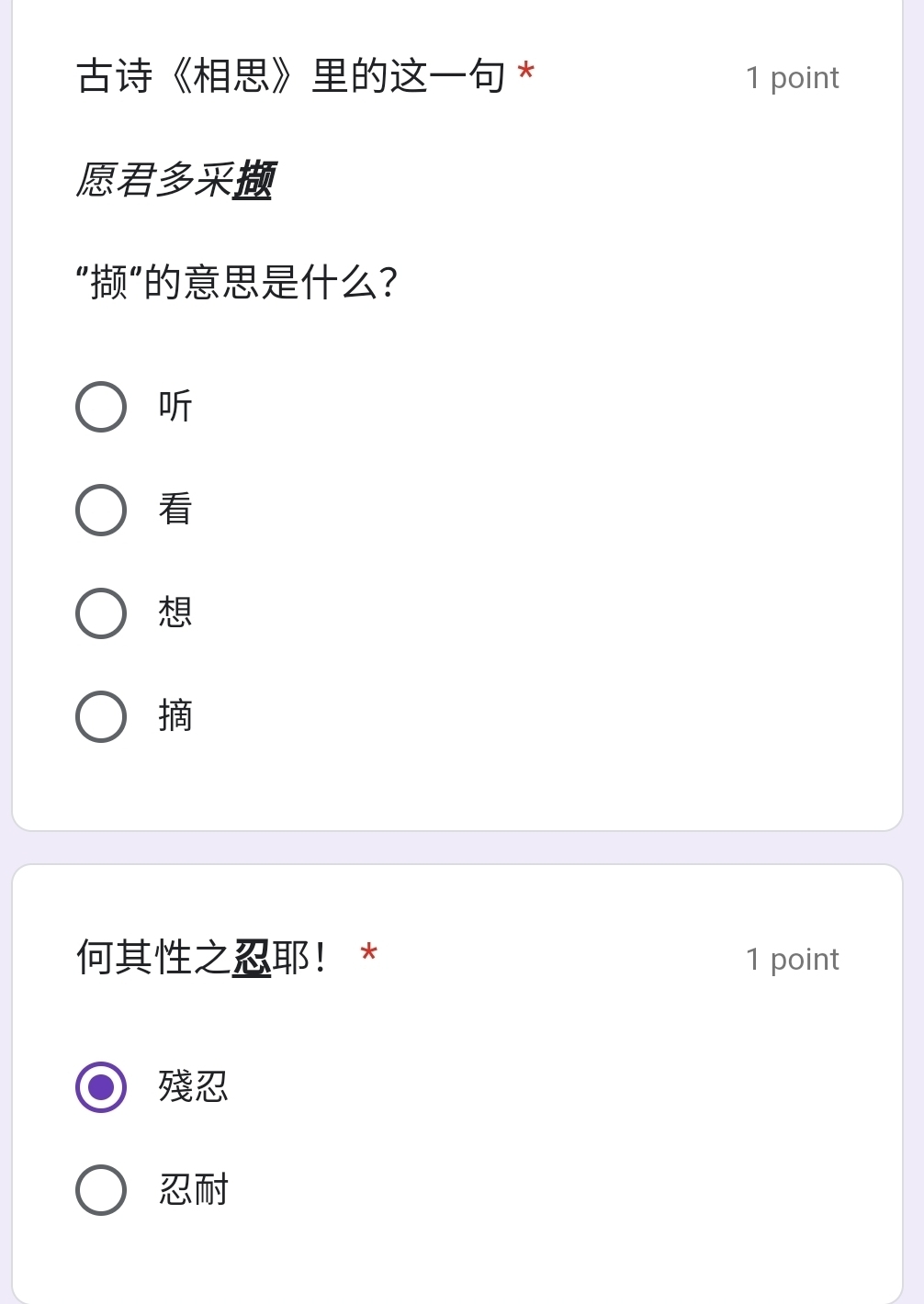Pick the 想 radio option
The image size is (924, 1304).
tap(101, 613)
